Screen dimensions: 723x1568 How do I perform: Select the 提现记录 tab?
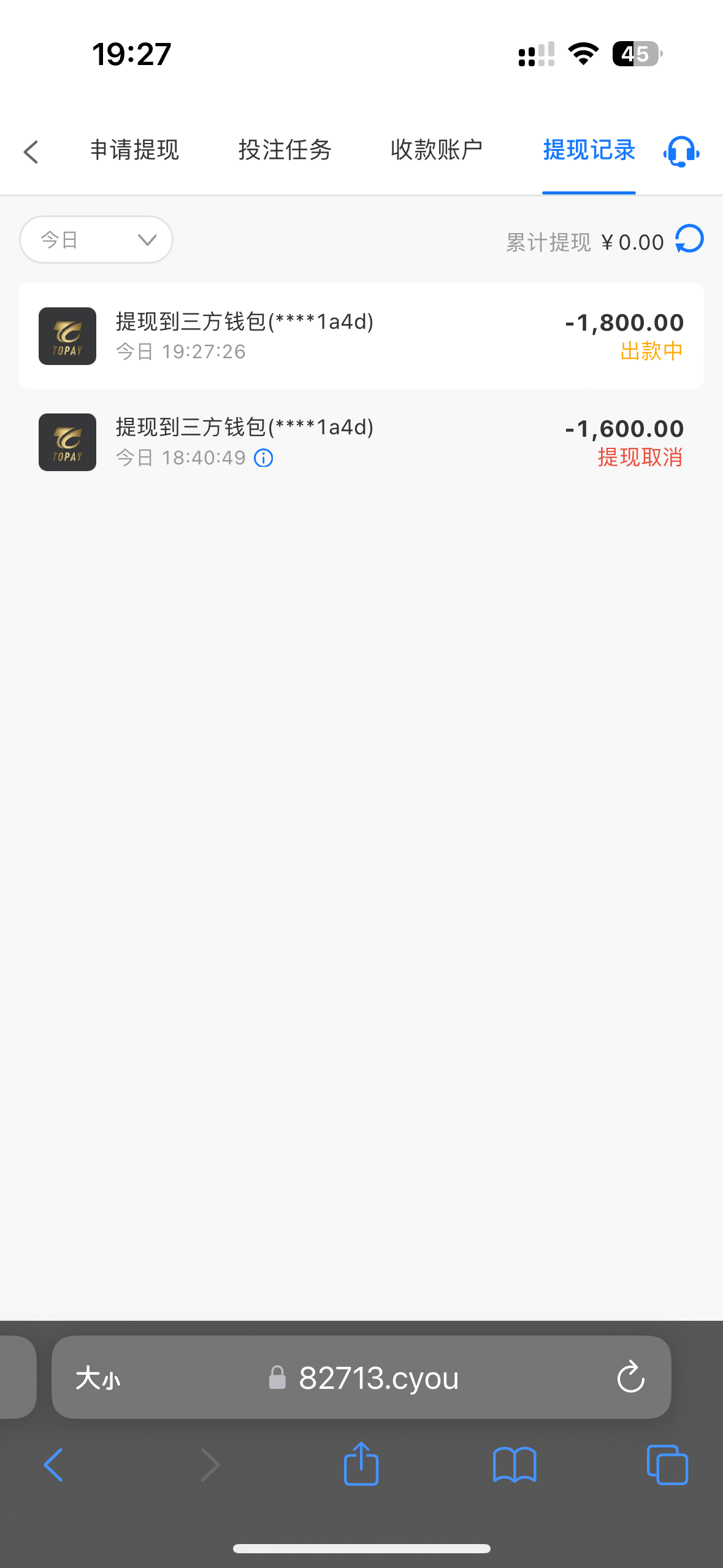point(589,150)
